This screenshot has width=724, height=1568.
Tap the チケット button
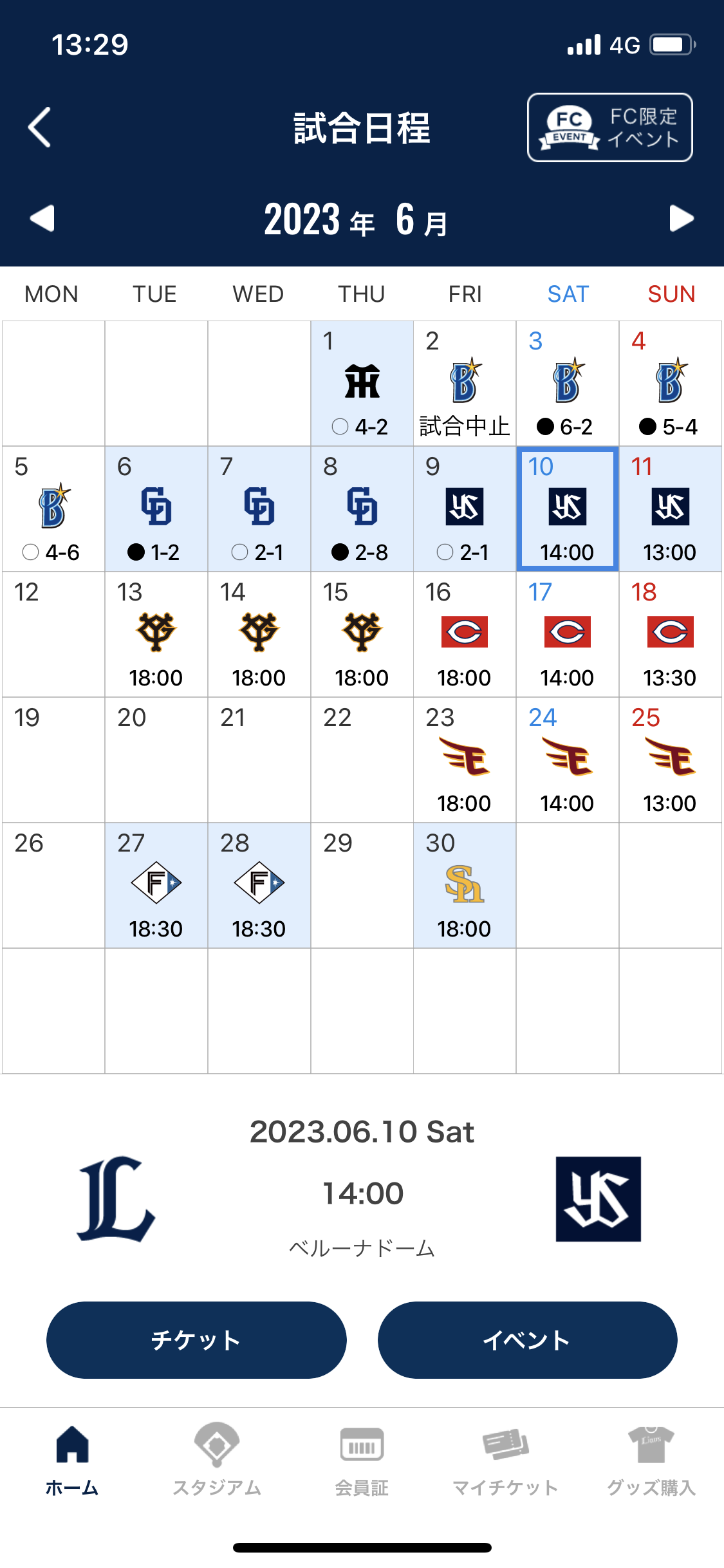click(196, 1340)
